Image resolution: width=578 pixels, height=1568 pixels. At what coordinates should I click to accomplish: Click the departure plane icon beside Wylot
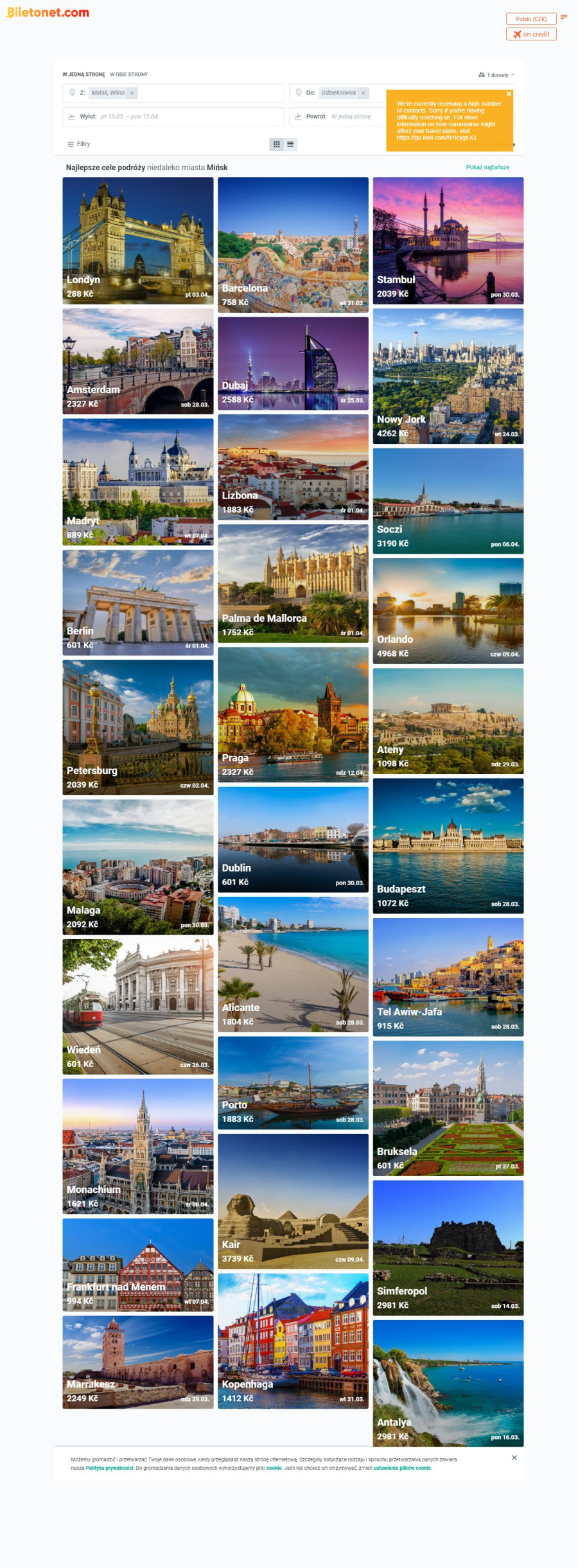pyautogui.click(x=71, y=117)
